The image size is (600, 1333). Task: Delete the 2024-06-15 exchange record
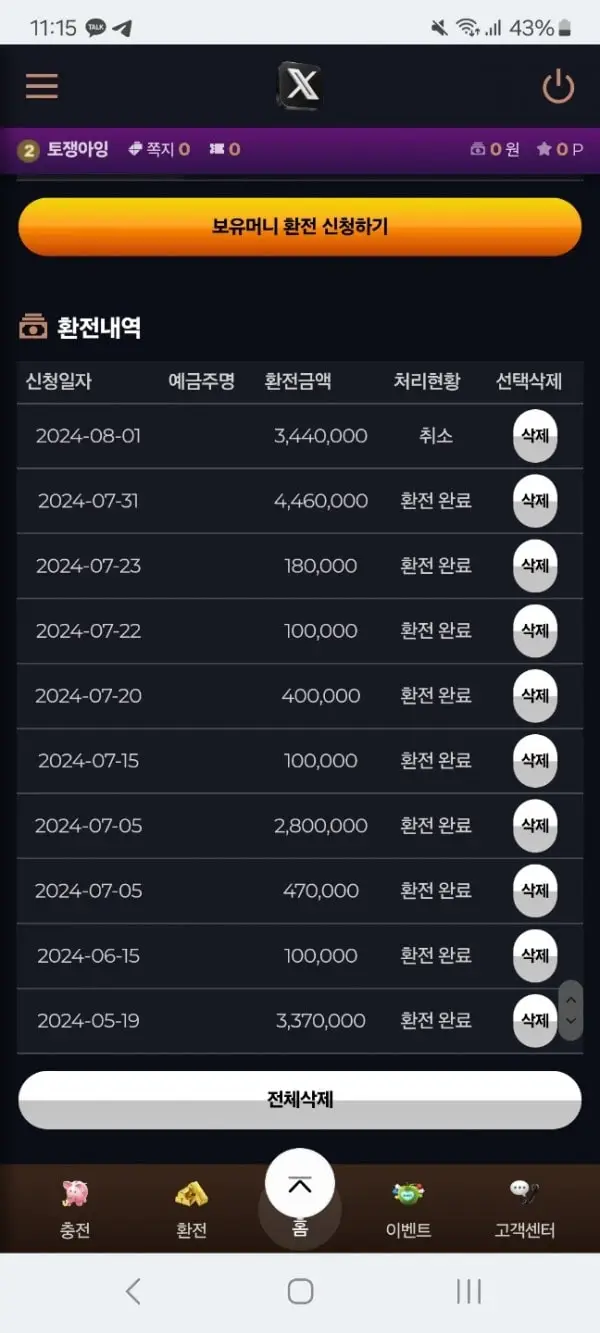point(535,956)
